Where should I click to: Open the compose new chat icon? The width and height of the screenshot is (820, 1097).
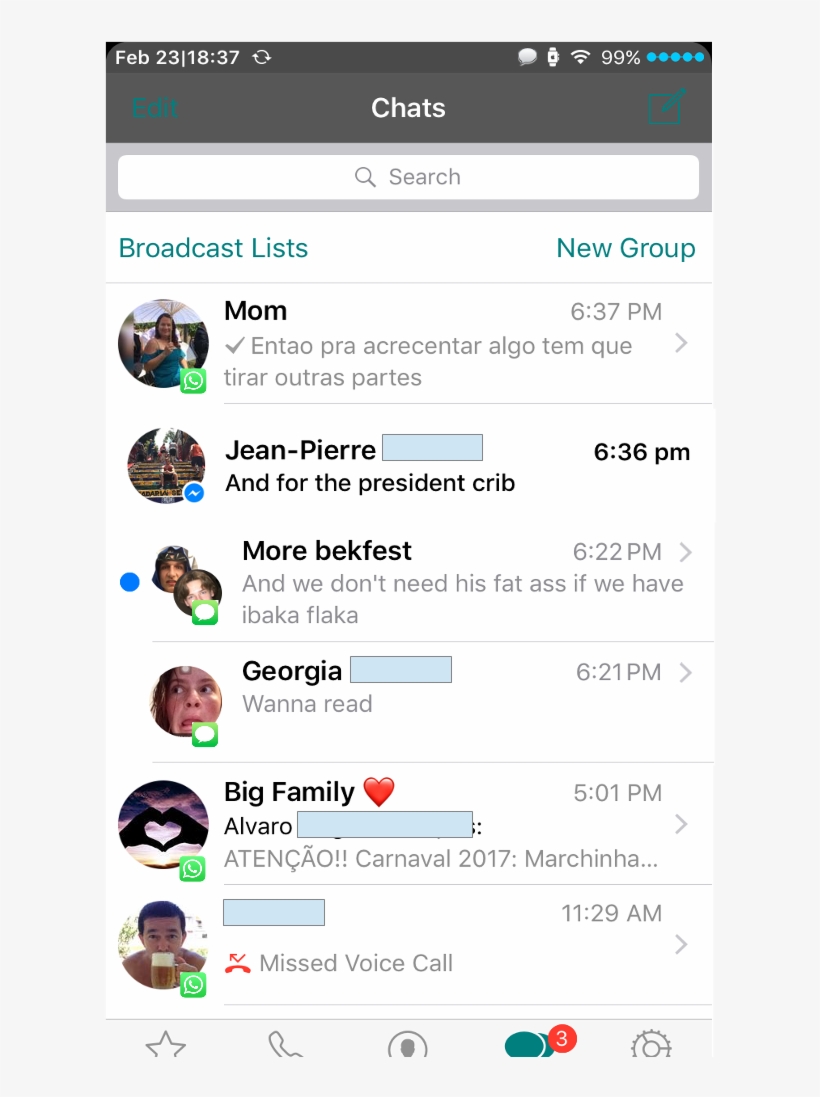coord(668,107)
